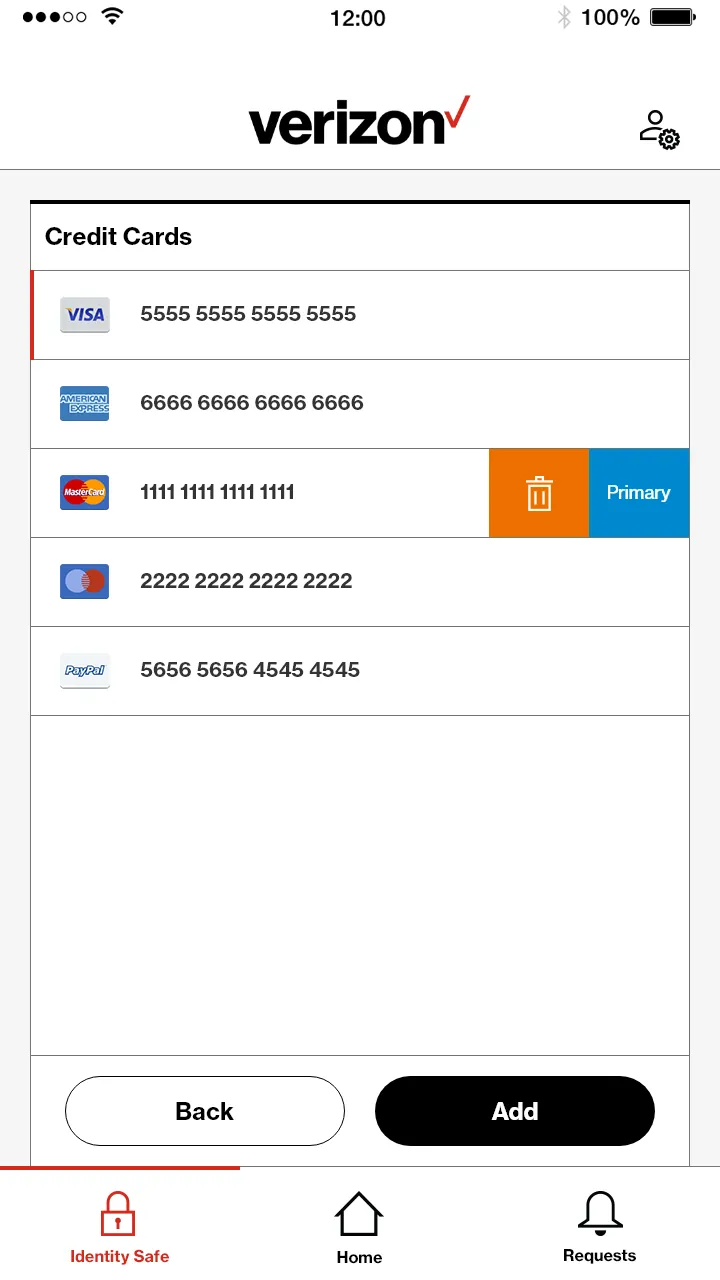
Task: Open the account settings icon
Action: point(659,130)
